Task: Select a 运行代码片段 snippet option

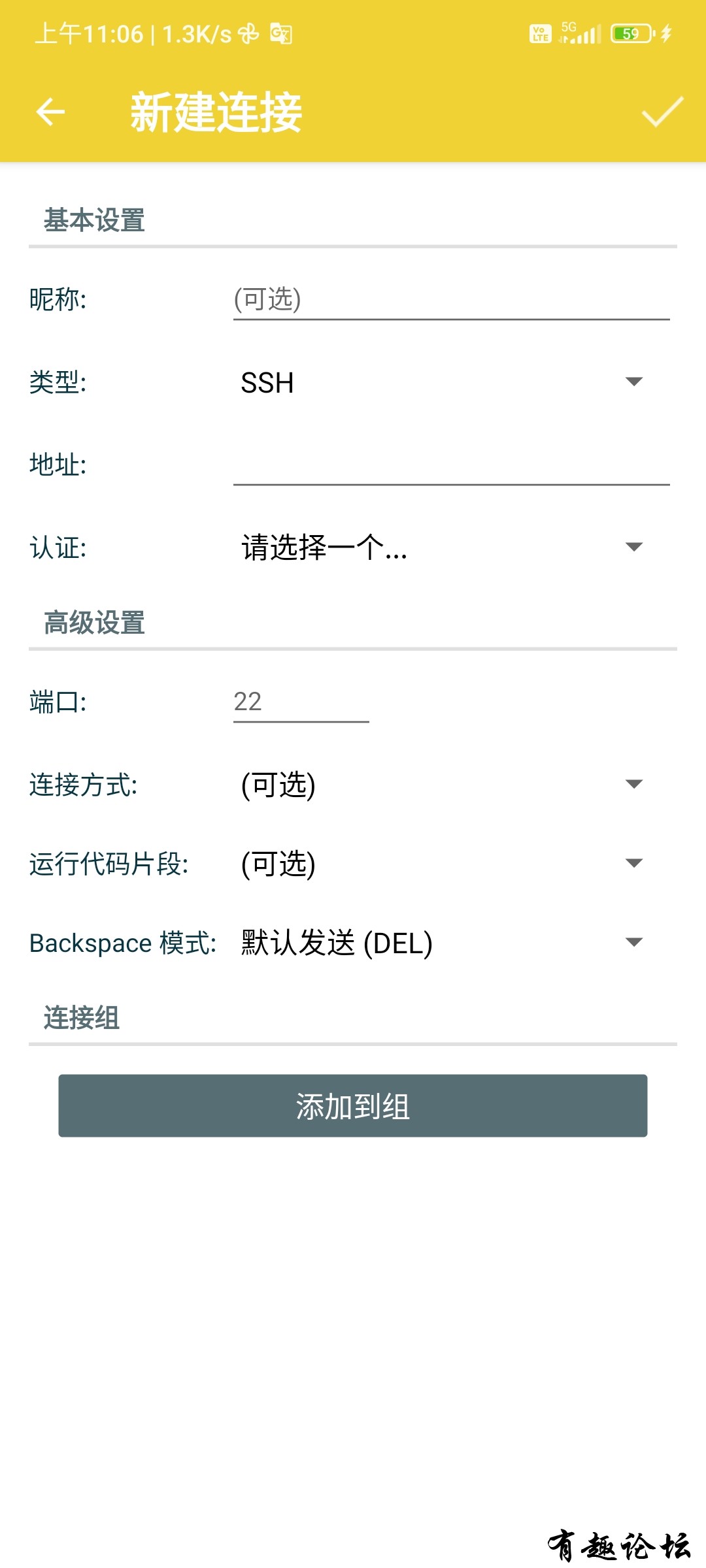Action: 442,864
